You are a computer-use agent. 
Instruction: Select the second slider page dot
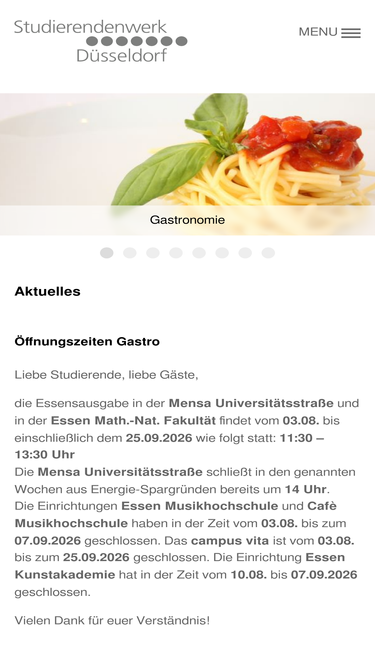130,253
